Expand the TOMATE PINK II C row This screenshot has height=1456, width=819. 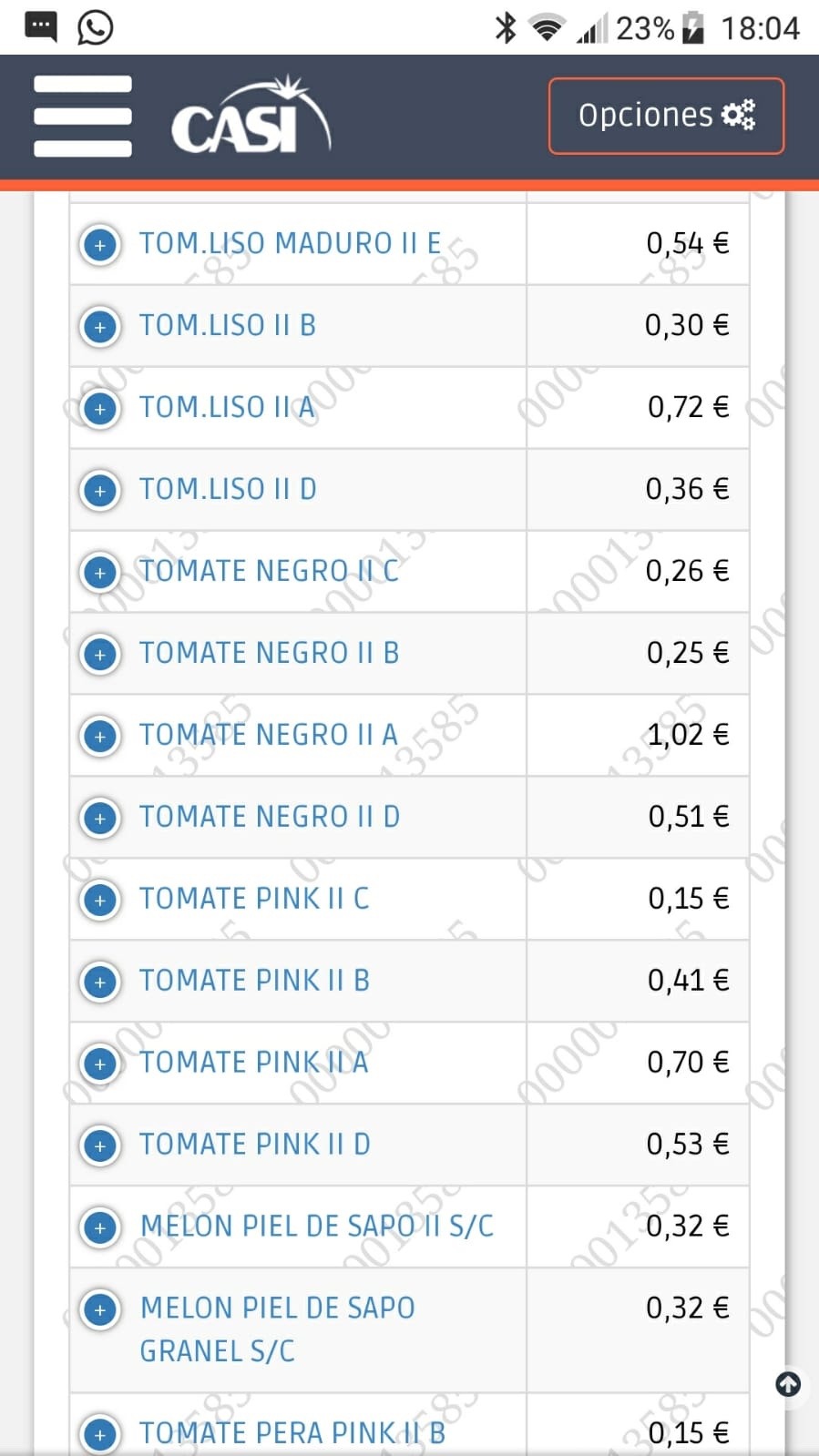(x=100, y=900)
